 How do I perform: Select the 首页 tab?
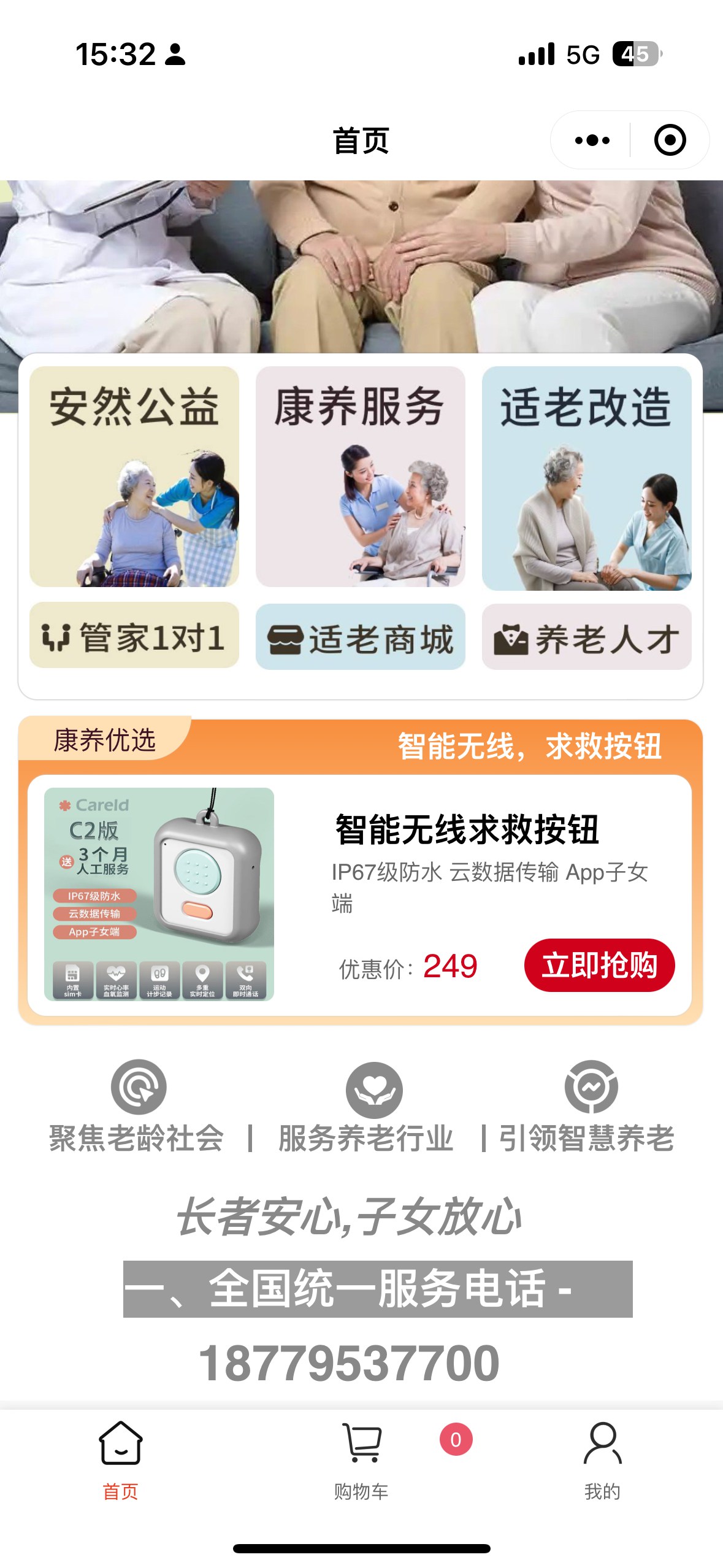point(120,1461)
